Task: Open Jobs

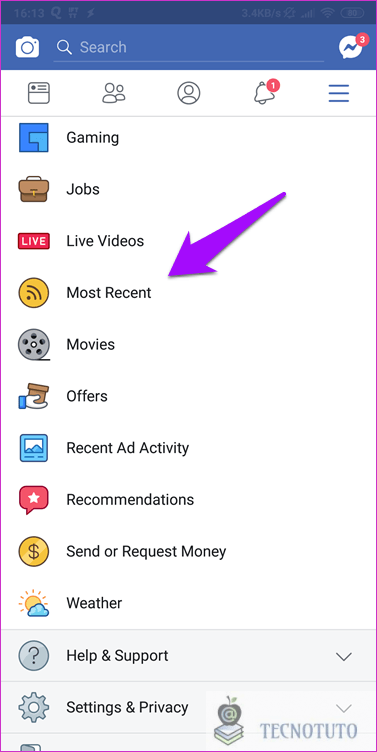Action: [188, 189]
